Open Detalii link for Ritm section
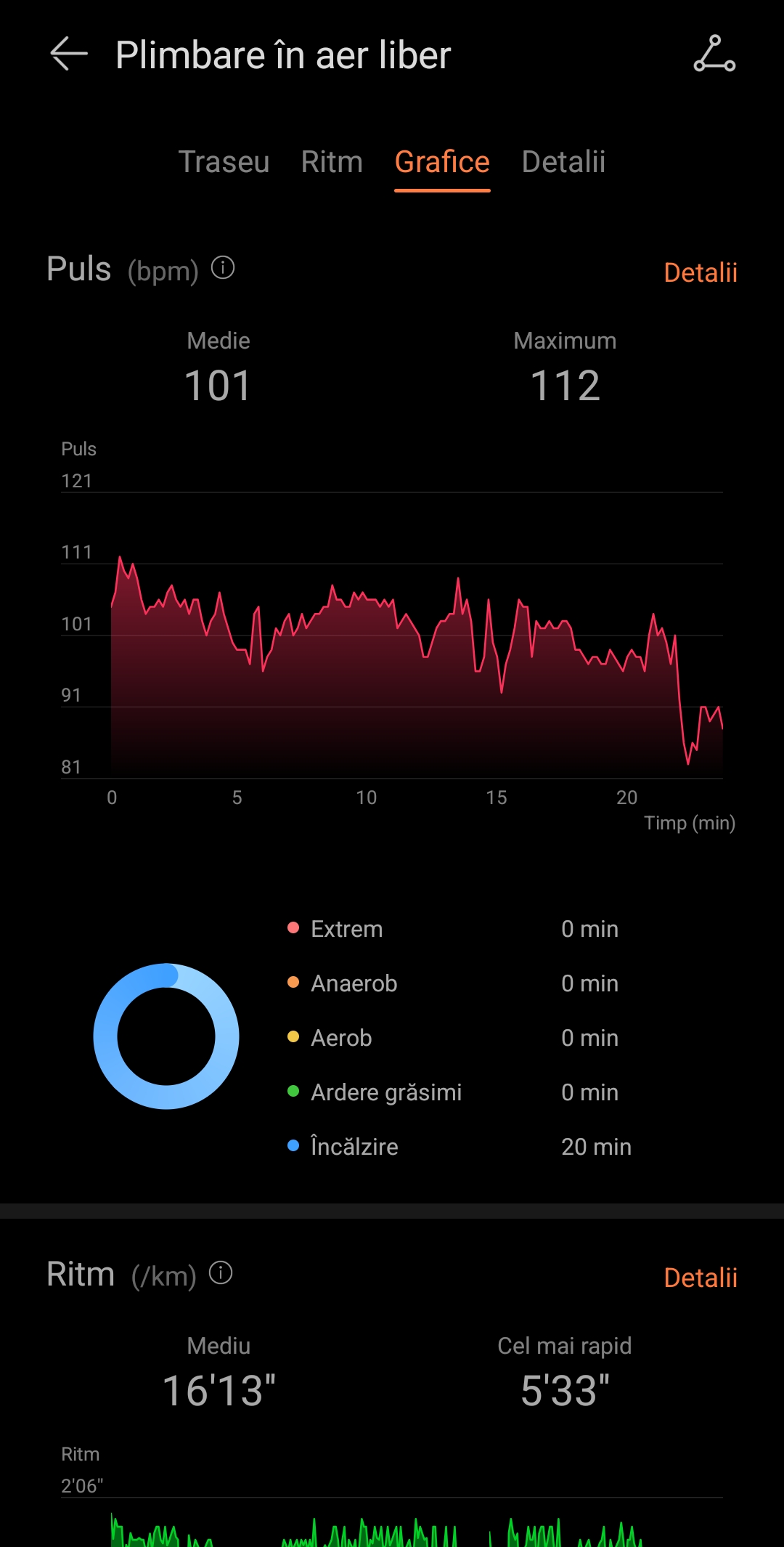 [701, 1278]
